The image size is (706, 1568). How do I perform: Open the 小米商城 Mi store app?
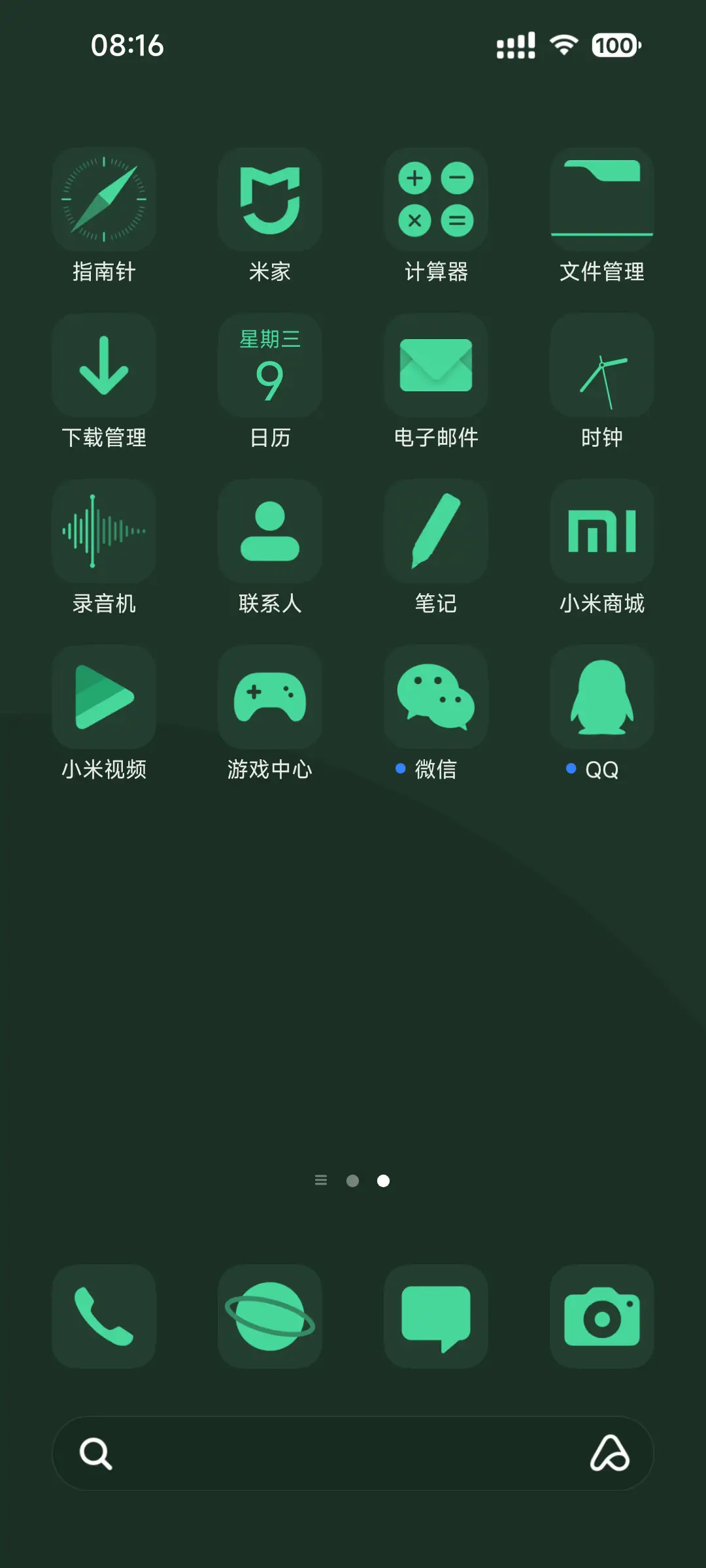(601, 531)
